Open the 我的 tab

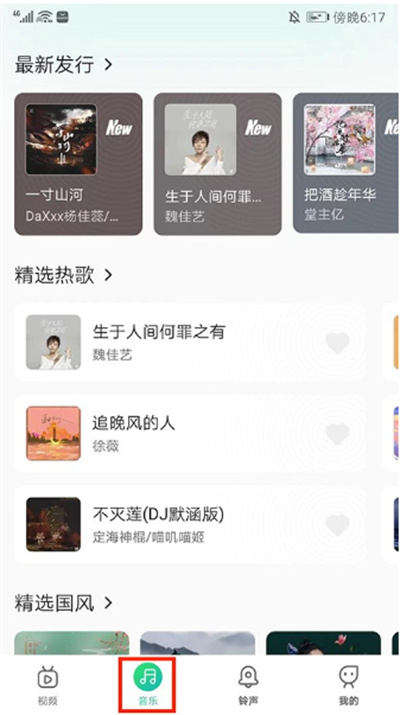348,685
